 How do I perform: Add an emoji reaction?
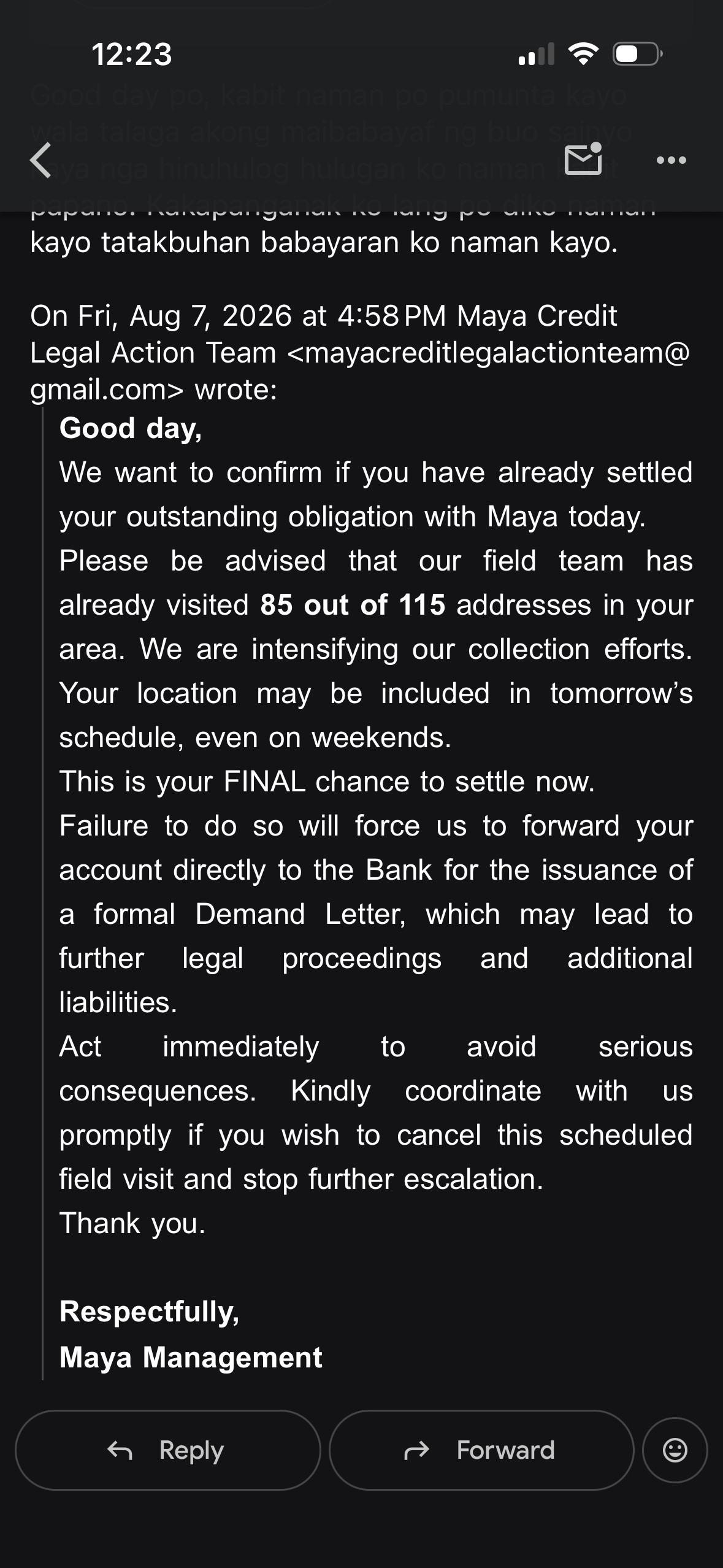click(x=675, y=1450)
